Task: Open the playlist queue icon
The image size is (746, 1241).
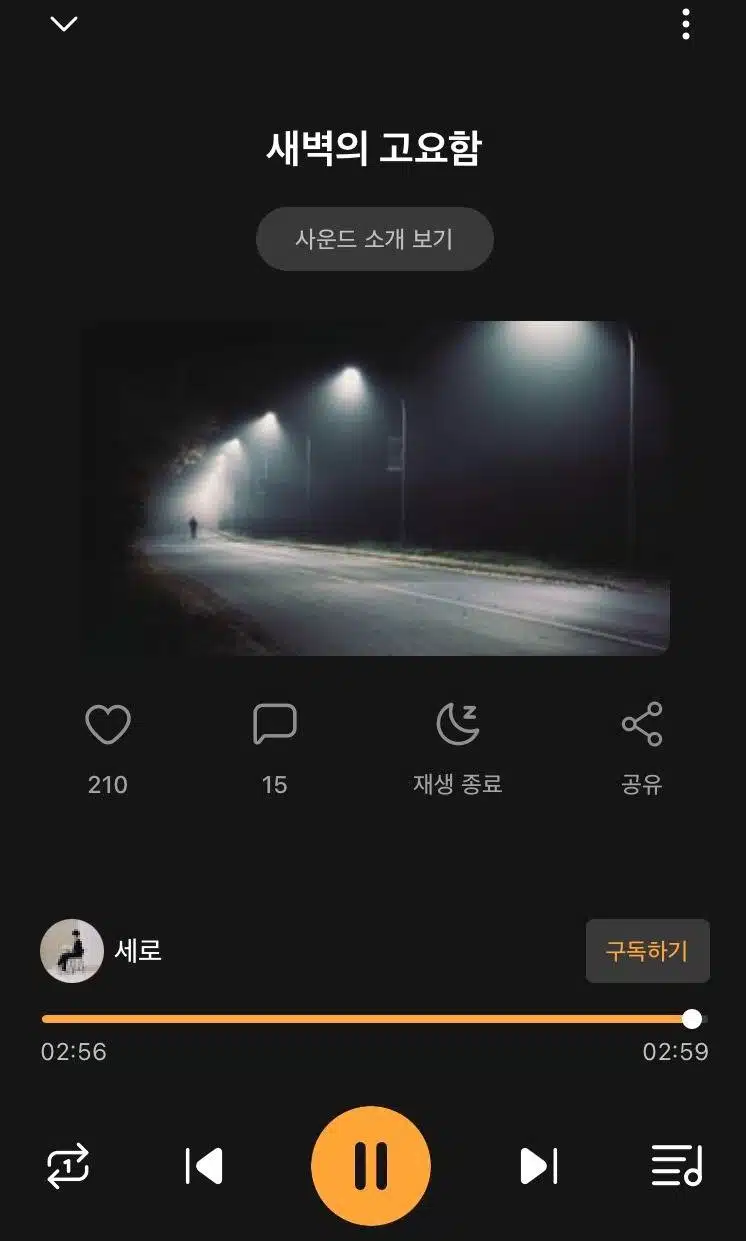Action: [677, 1166]
